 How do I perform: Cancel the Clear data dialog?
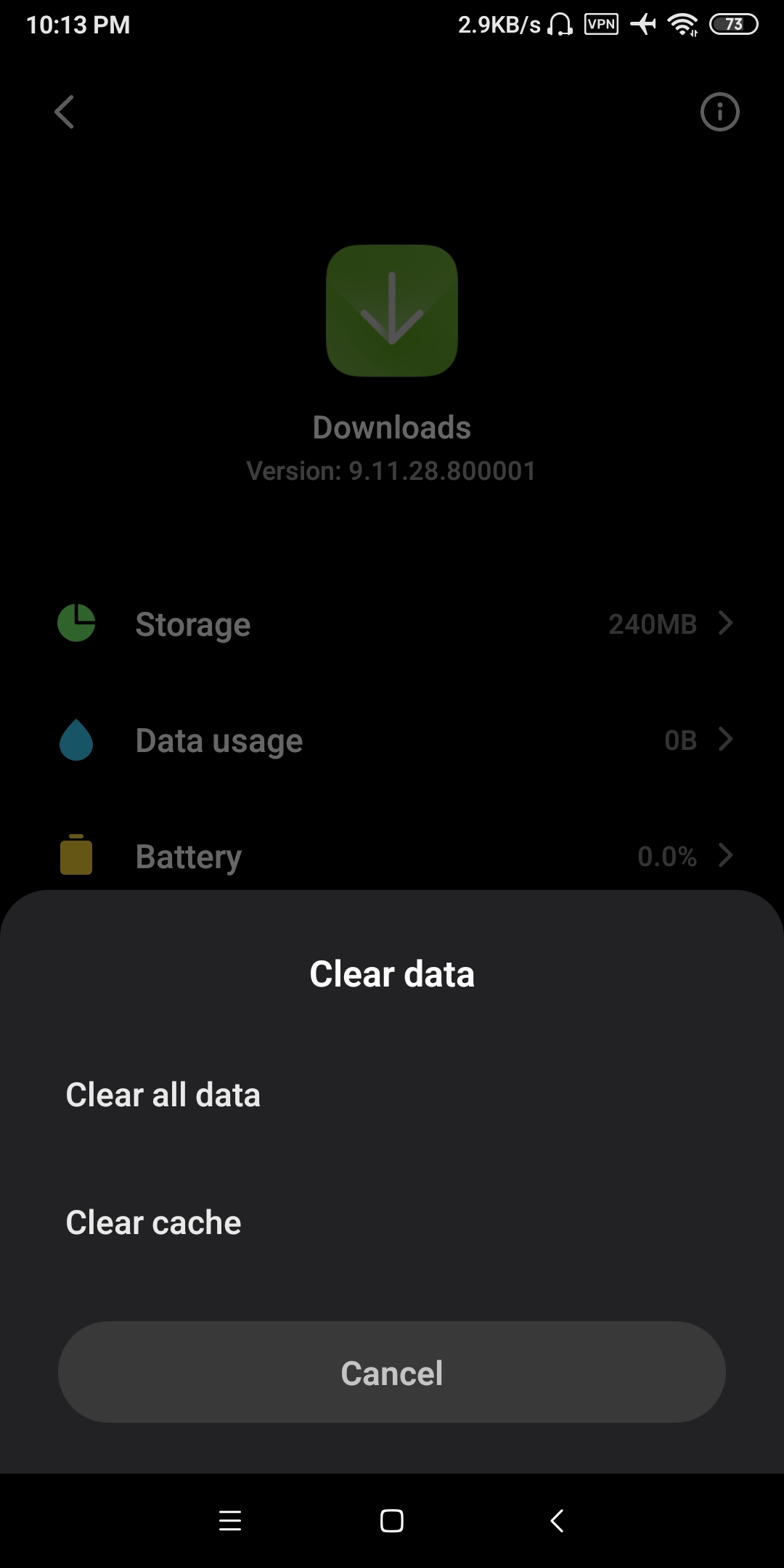coord(392,1372)
